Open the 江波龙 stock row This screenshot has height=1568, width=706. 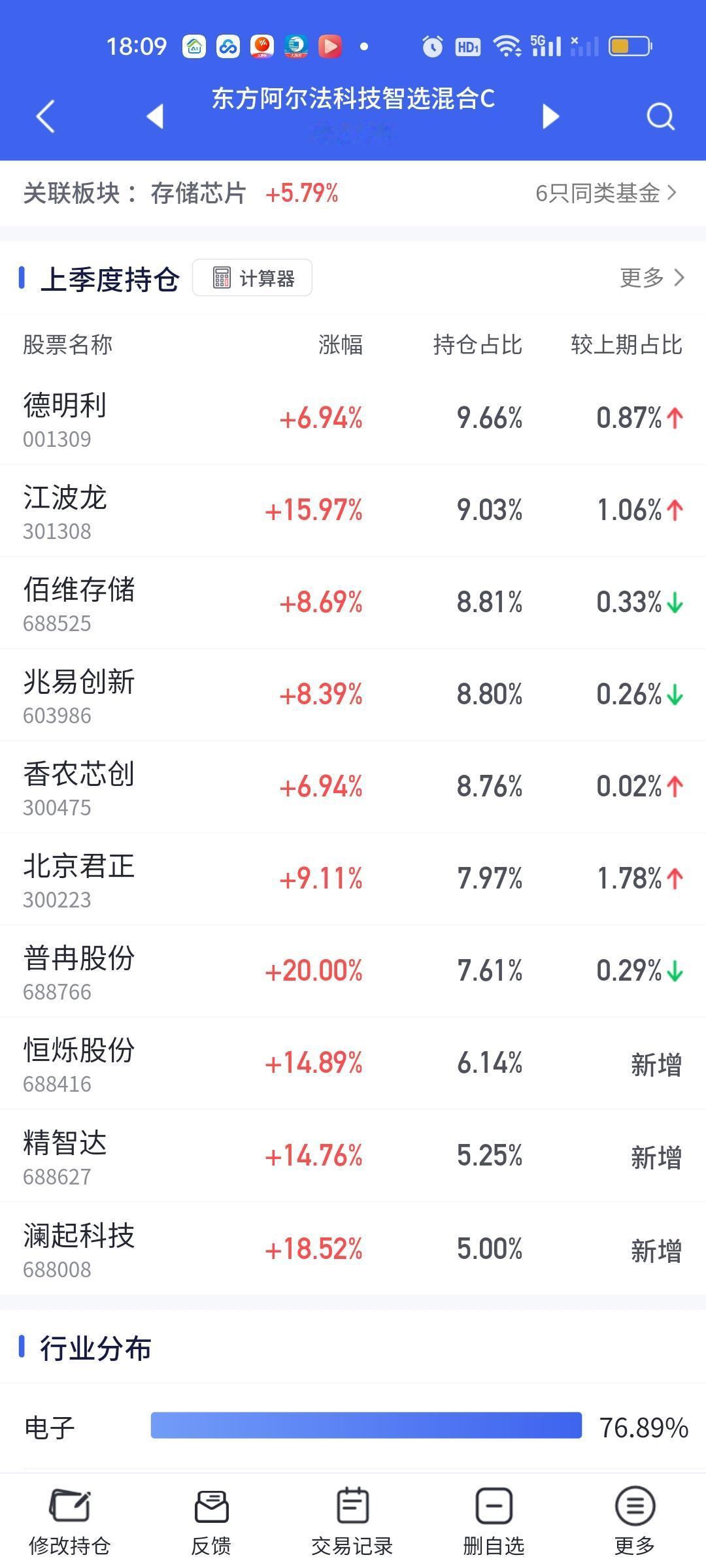[353, 511]
